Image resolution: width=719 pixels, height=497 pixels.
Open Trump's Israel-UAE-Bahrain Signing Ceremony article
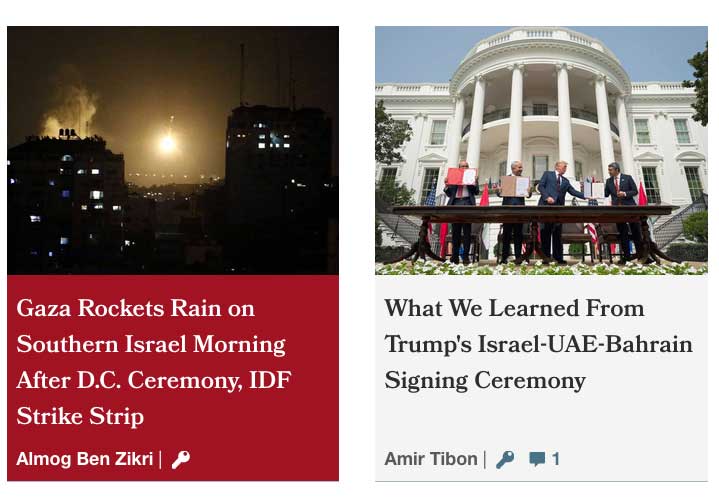pyautogui.click(x=538, y=344)
